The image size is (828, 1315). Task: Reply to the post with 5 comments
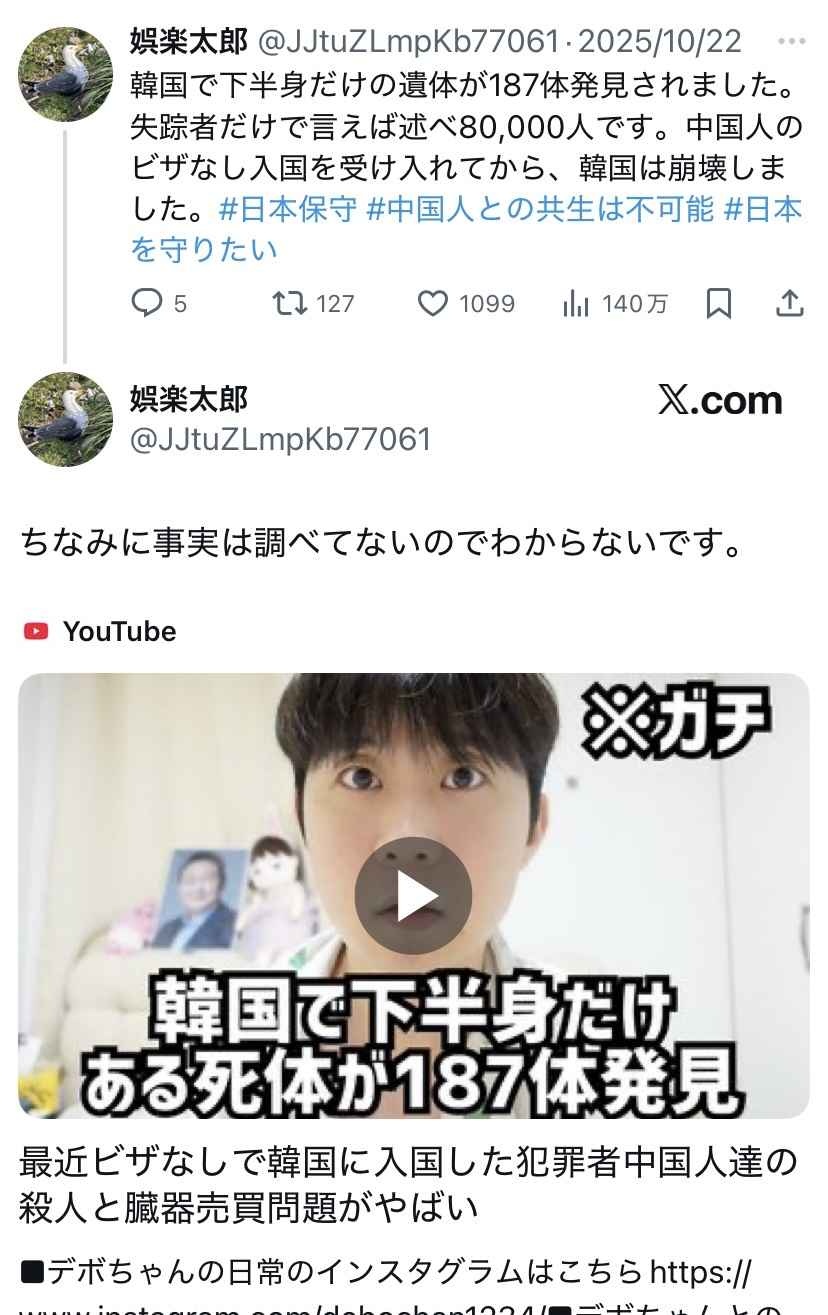pyautogui.click(x=148, y=303)
